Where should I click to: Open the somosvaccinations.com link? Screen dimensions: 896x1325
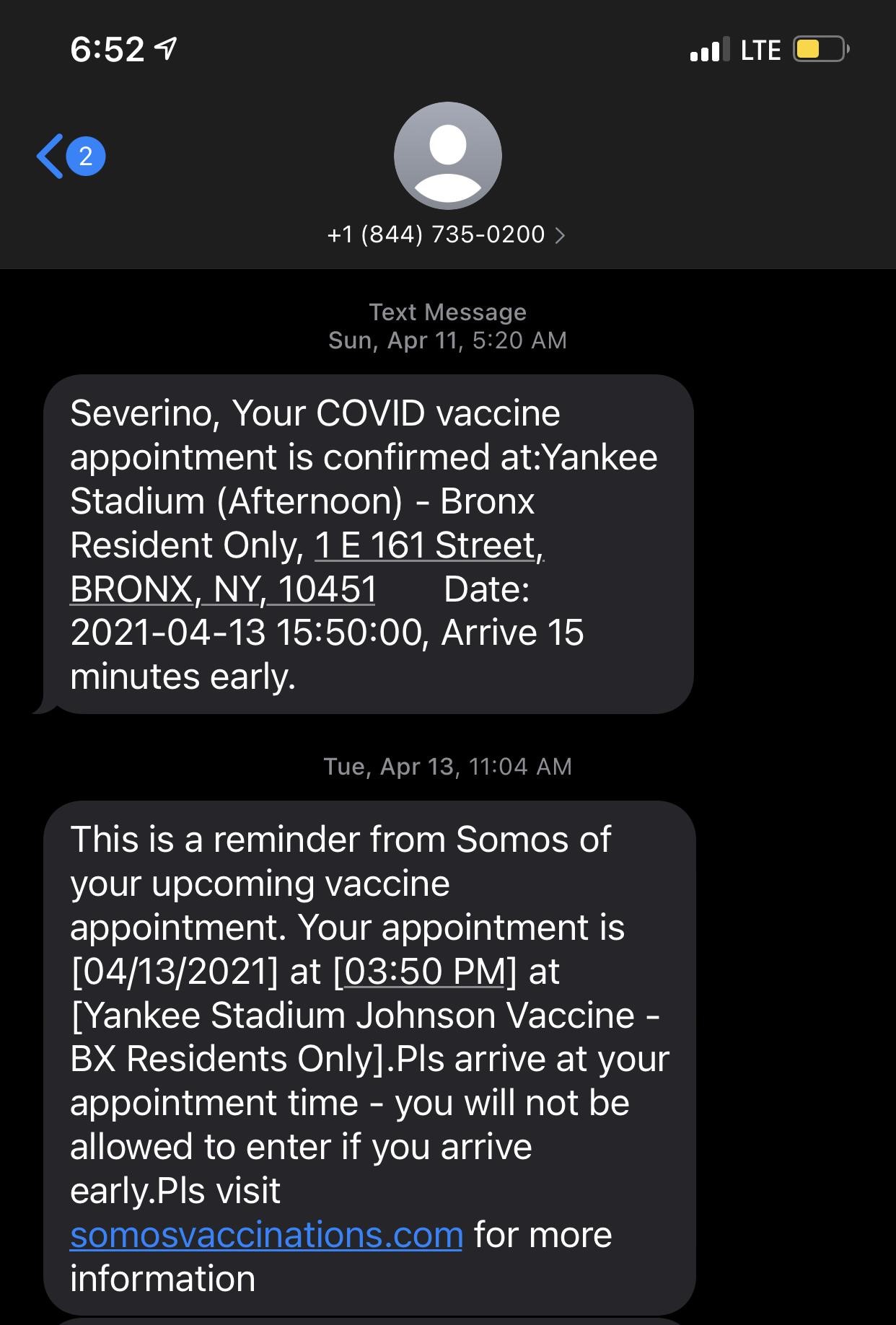tap(266, 1234)
